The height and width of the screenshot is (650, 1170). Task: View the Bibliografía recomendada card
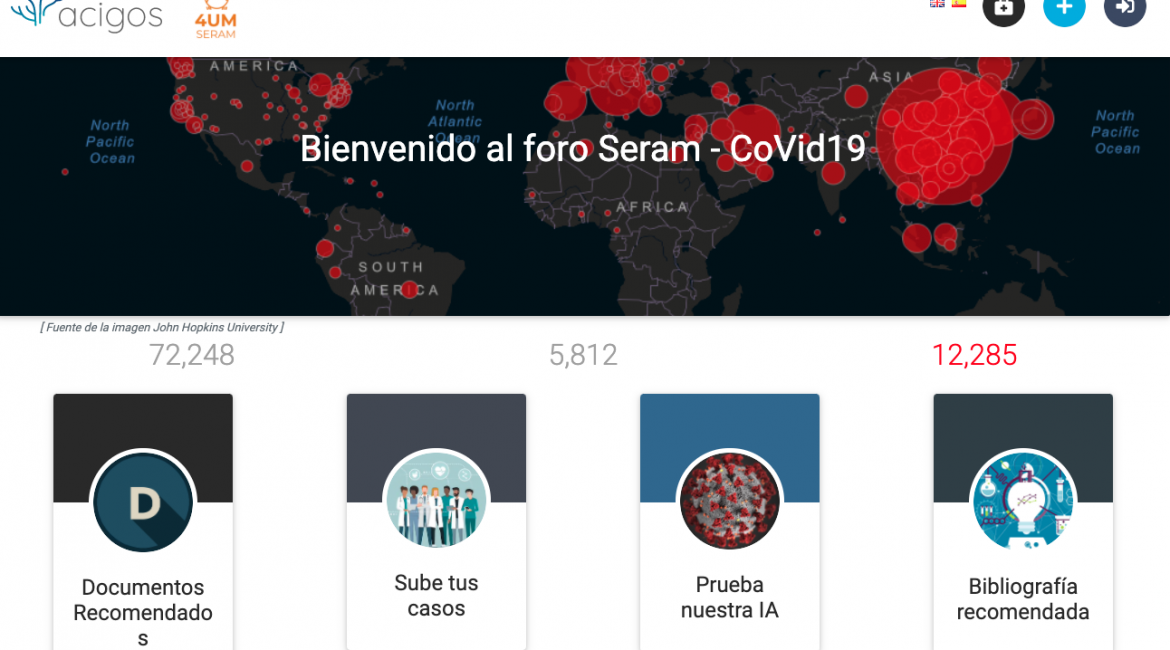(x=1023, y=520)
